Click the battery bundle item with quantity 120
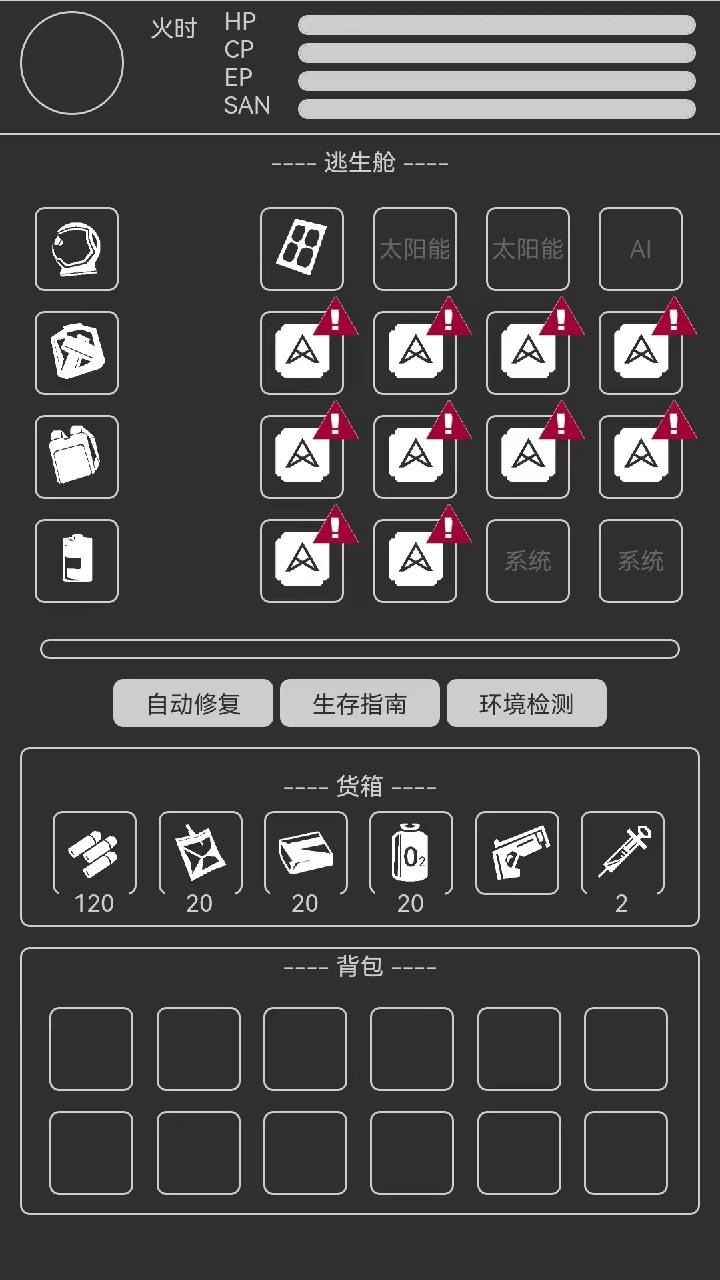The image size is (720, 1280). pos(93,855)
